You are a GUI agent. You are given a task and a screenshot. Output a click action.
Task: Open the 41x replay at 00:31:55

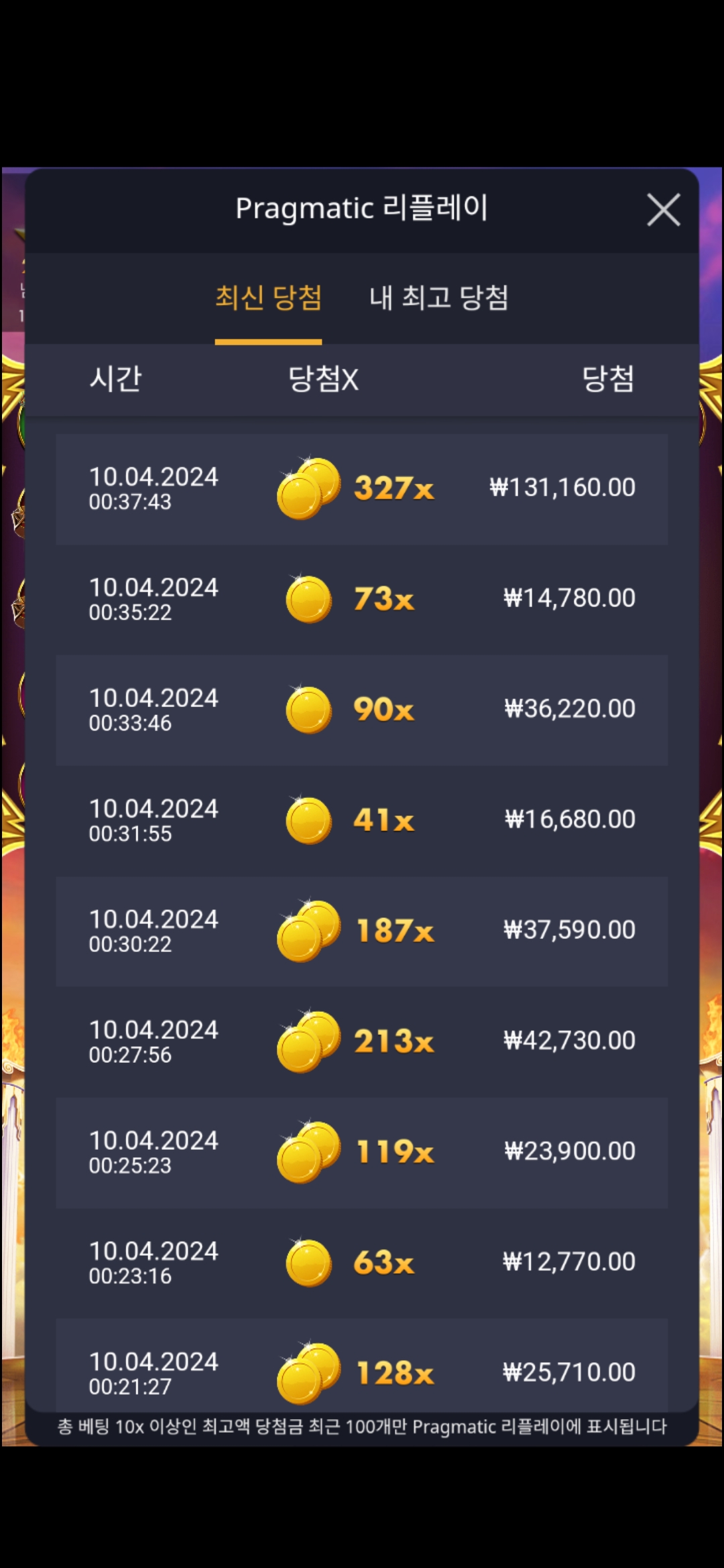(x=362, y=821)
